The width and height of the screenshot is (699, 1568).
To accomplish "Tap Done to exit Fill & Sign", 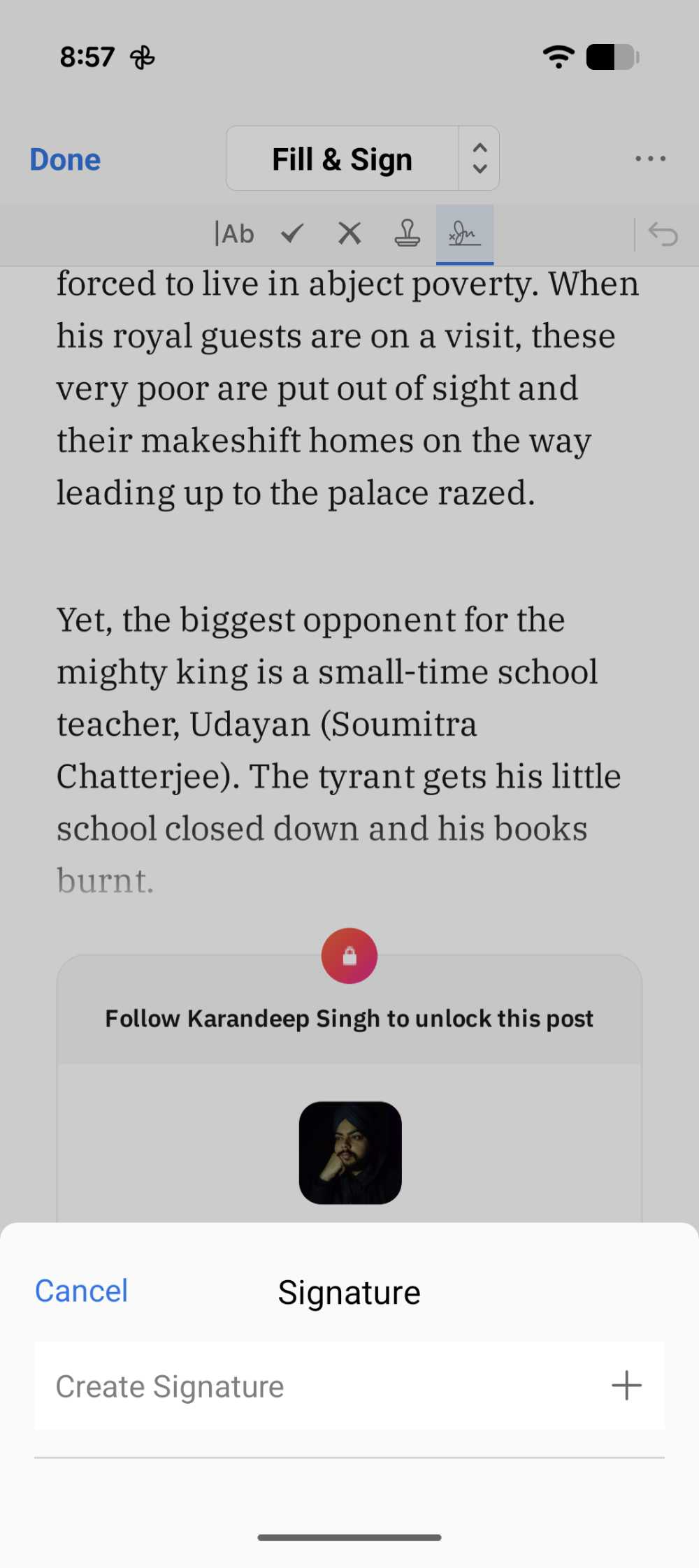I will [65, 159].
